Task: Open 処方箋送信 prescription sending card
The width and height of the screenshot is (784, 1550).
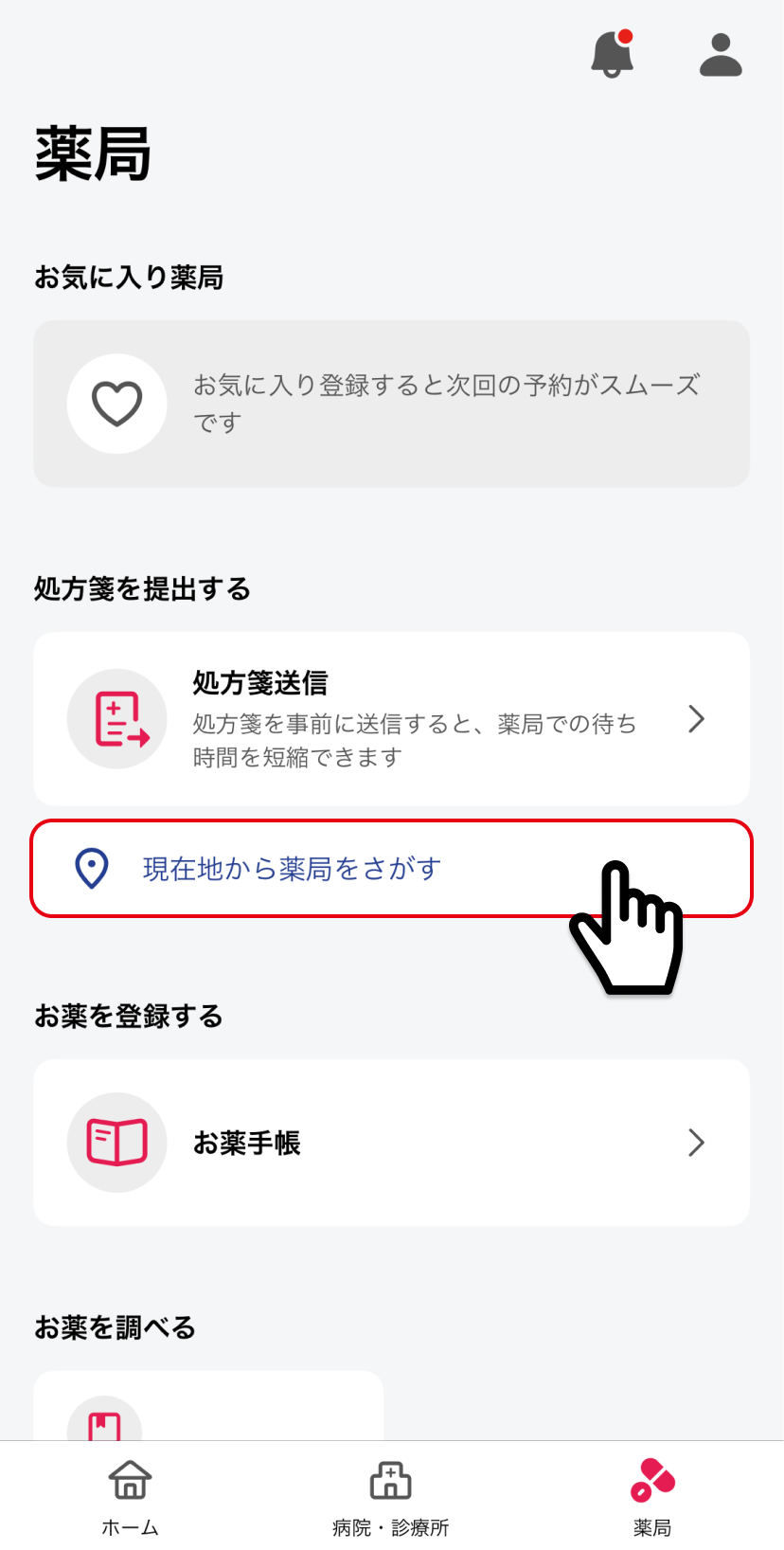Action: pyautogui.click(x=391, y=719)
